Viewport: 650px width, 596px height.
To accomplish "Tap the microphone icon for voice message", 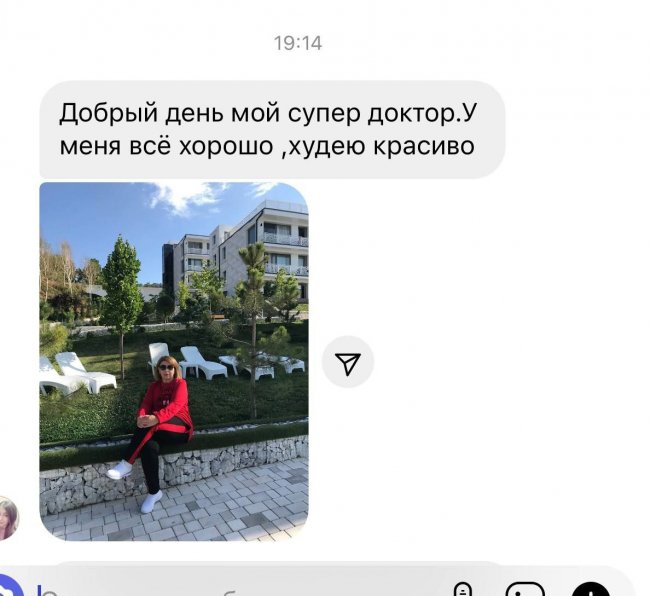I will pos(462,590).
